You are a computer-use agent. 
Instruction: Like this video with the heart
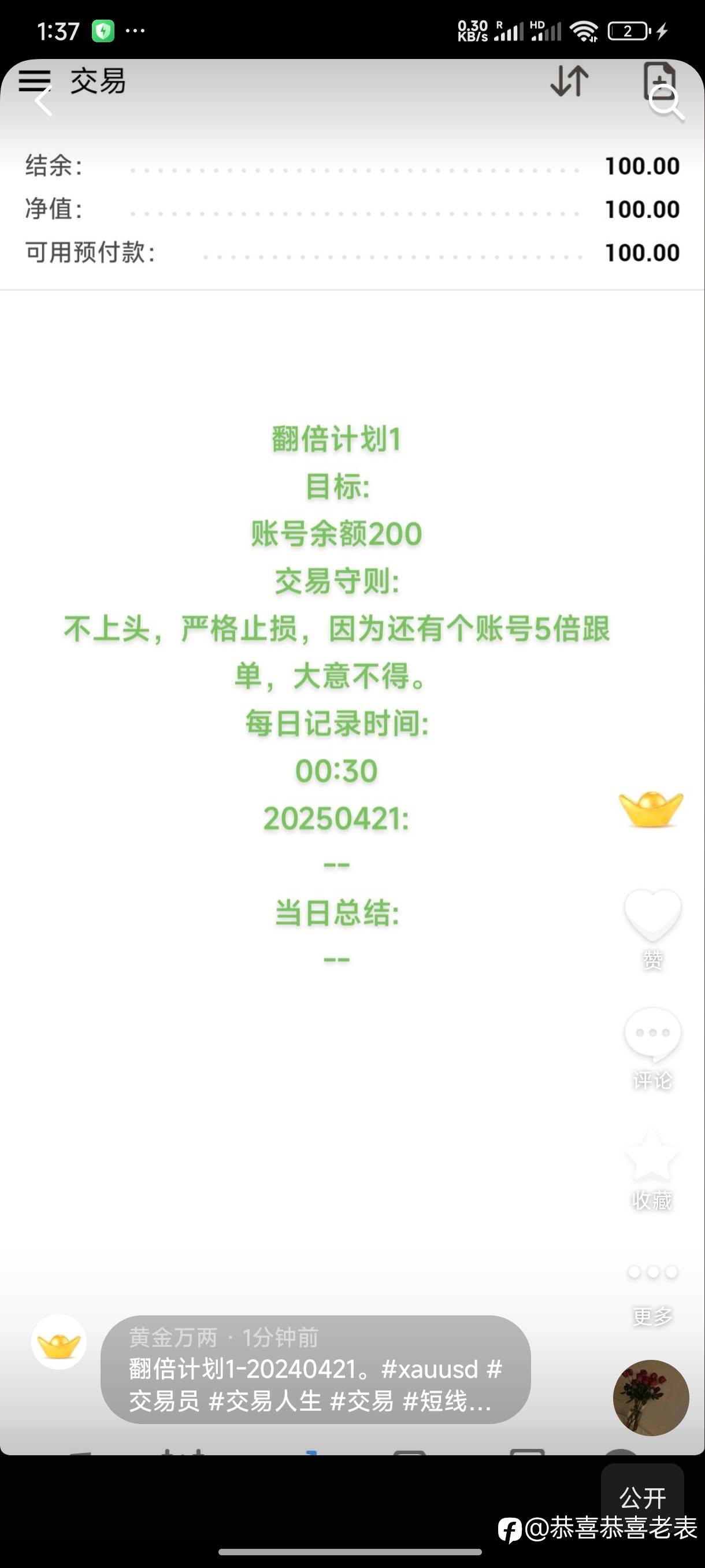(x=652, y=915)
